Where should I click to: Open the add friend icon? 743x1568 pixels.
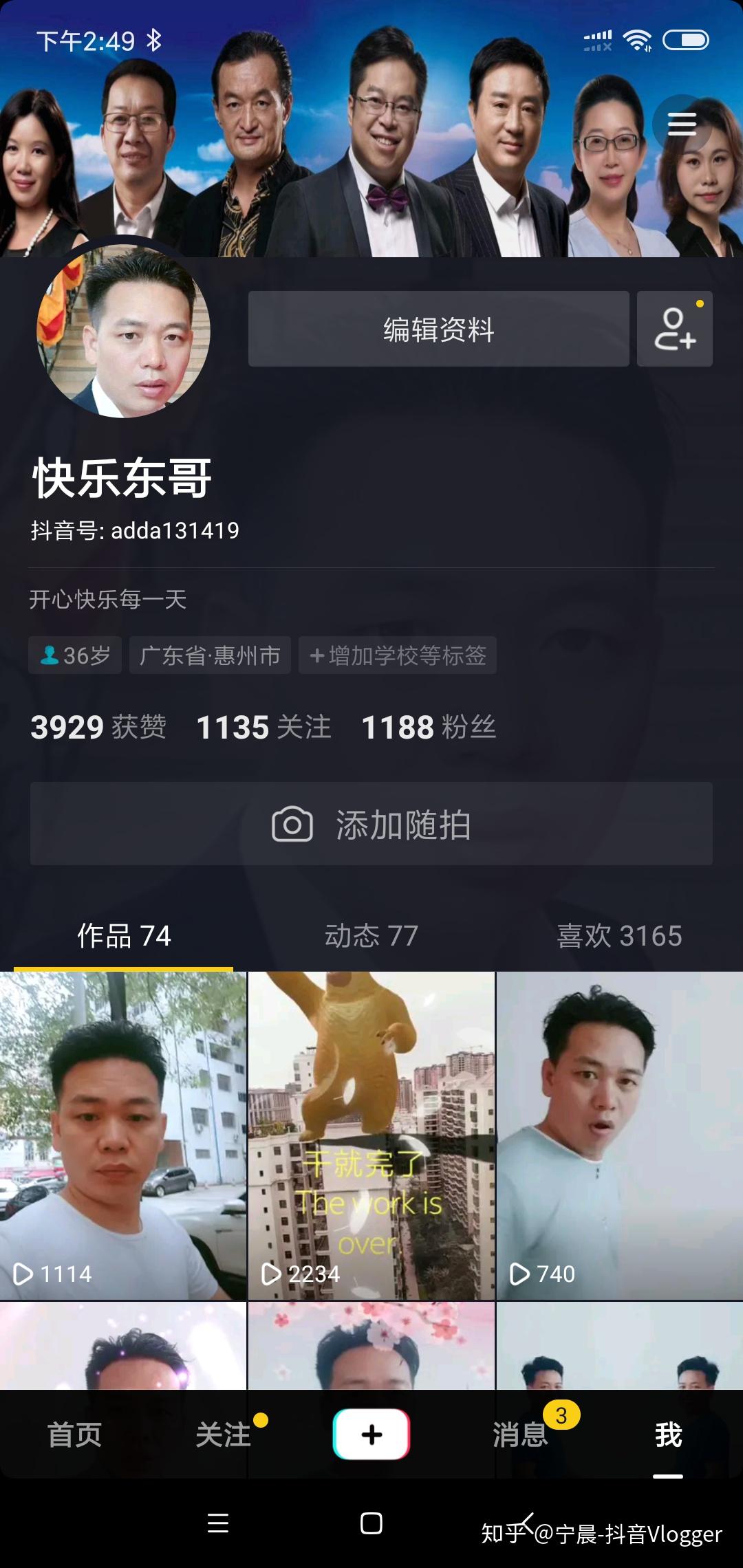[x=674, y=329]
